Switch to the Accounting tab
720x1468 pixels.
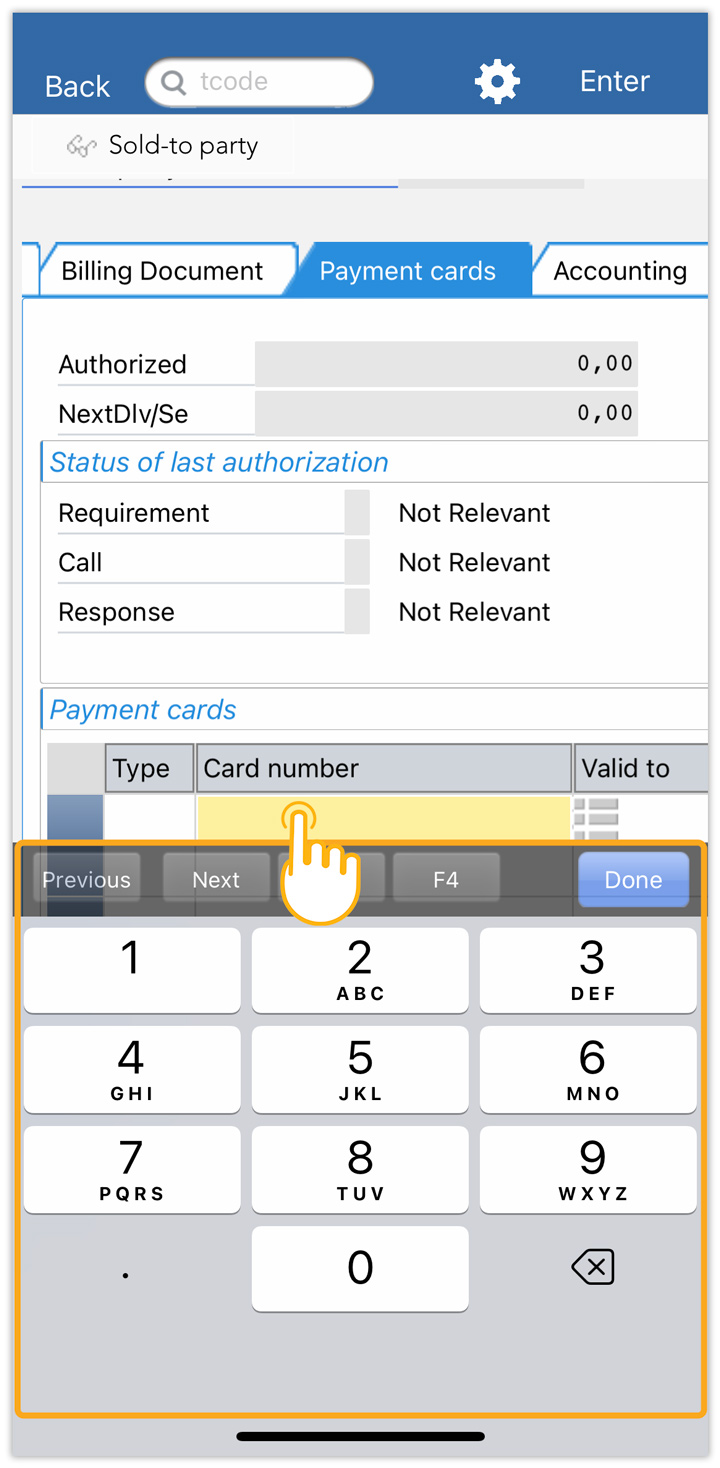[x=620, y=271]
